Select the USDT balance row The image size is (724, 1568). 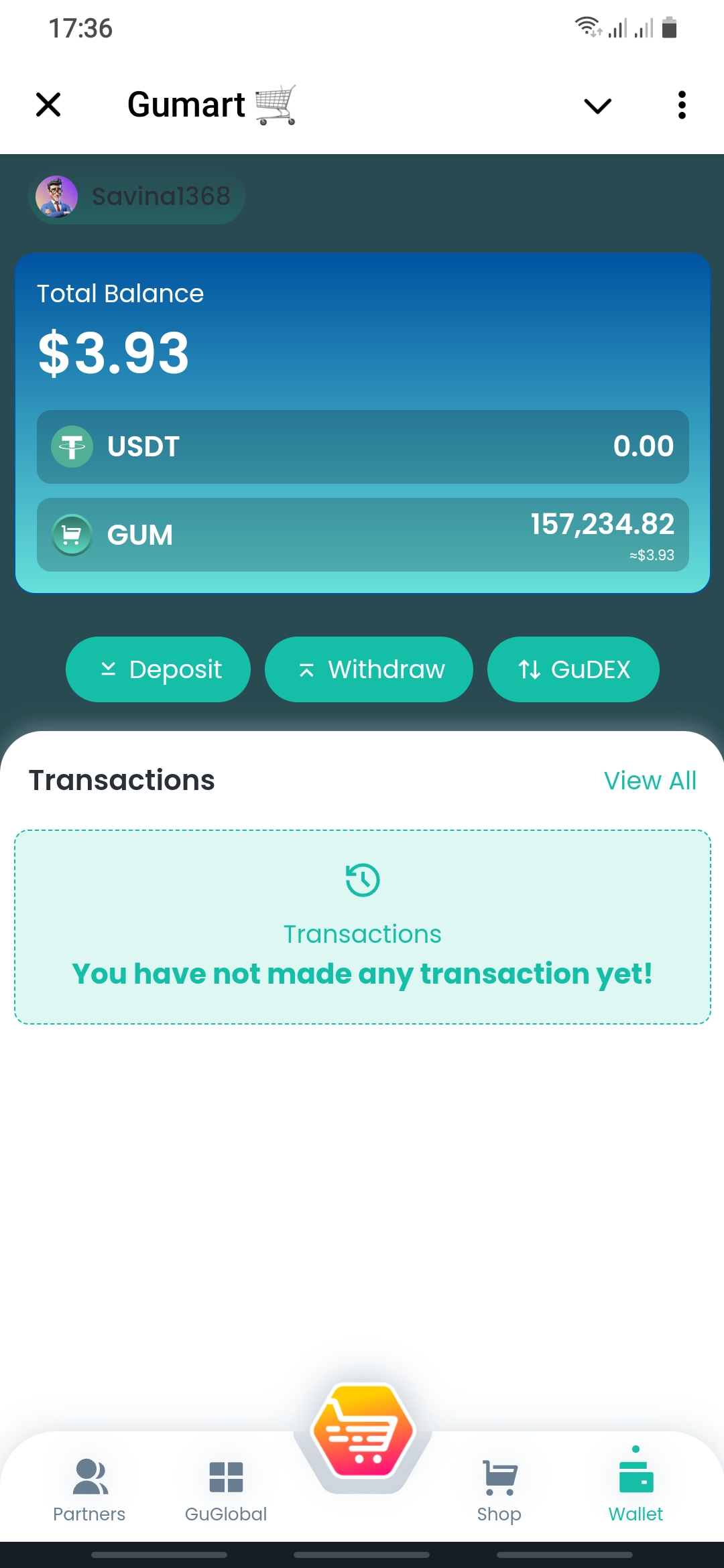tap(362, 447)
